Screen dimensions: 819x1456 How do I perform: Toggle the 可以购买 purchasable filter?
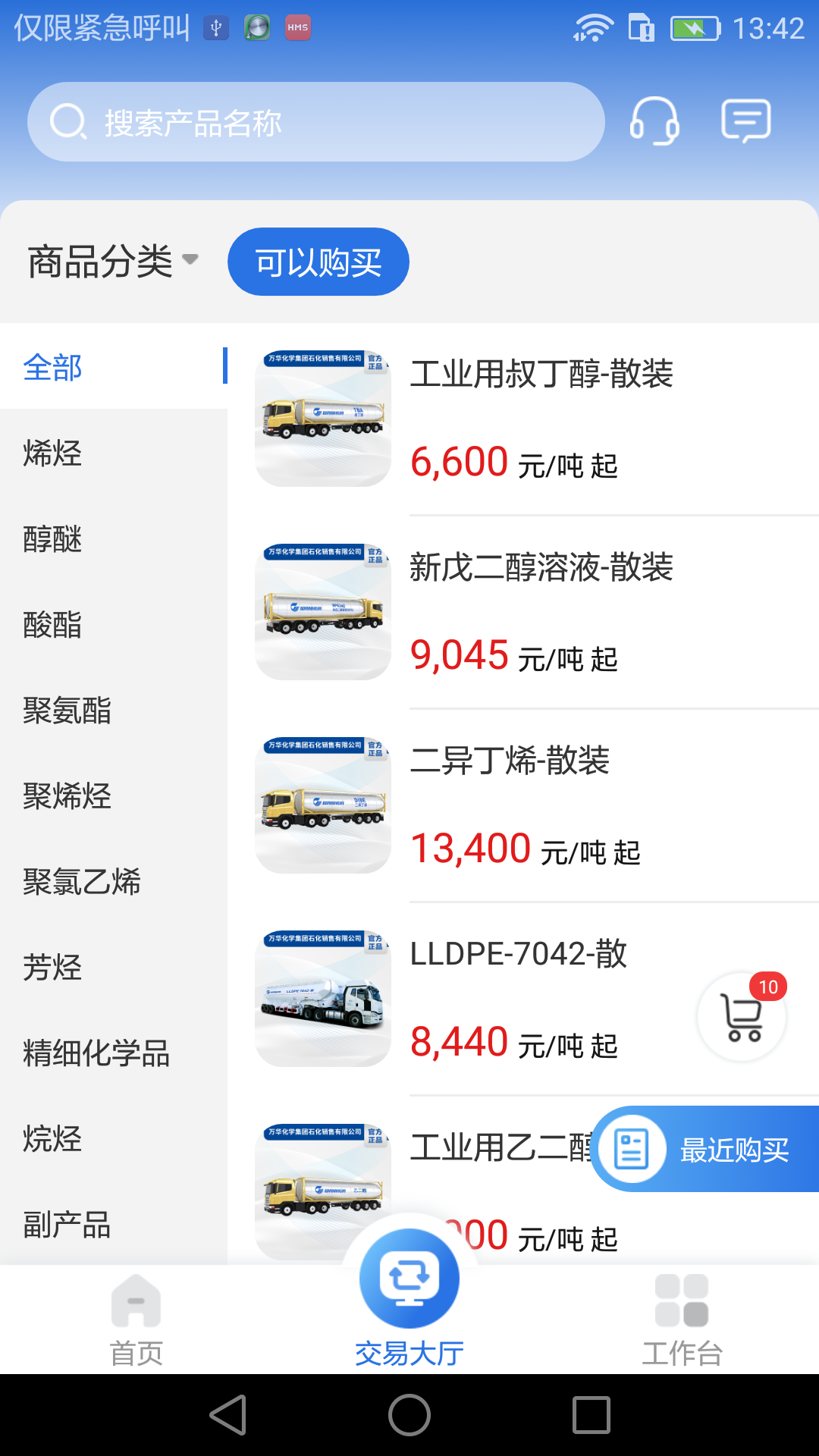[318, 261]
